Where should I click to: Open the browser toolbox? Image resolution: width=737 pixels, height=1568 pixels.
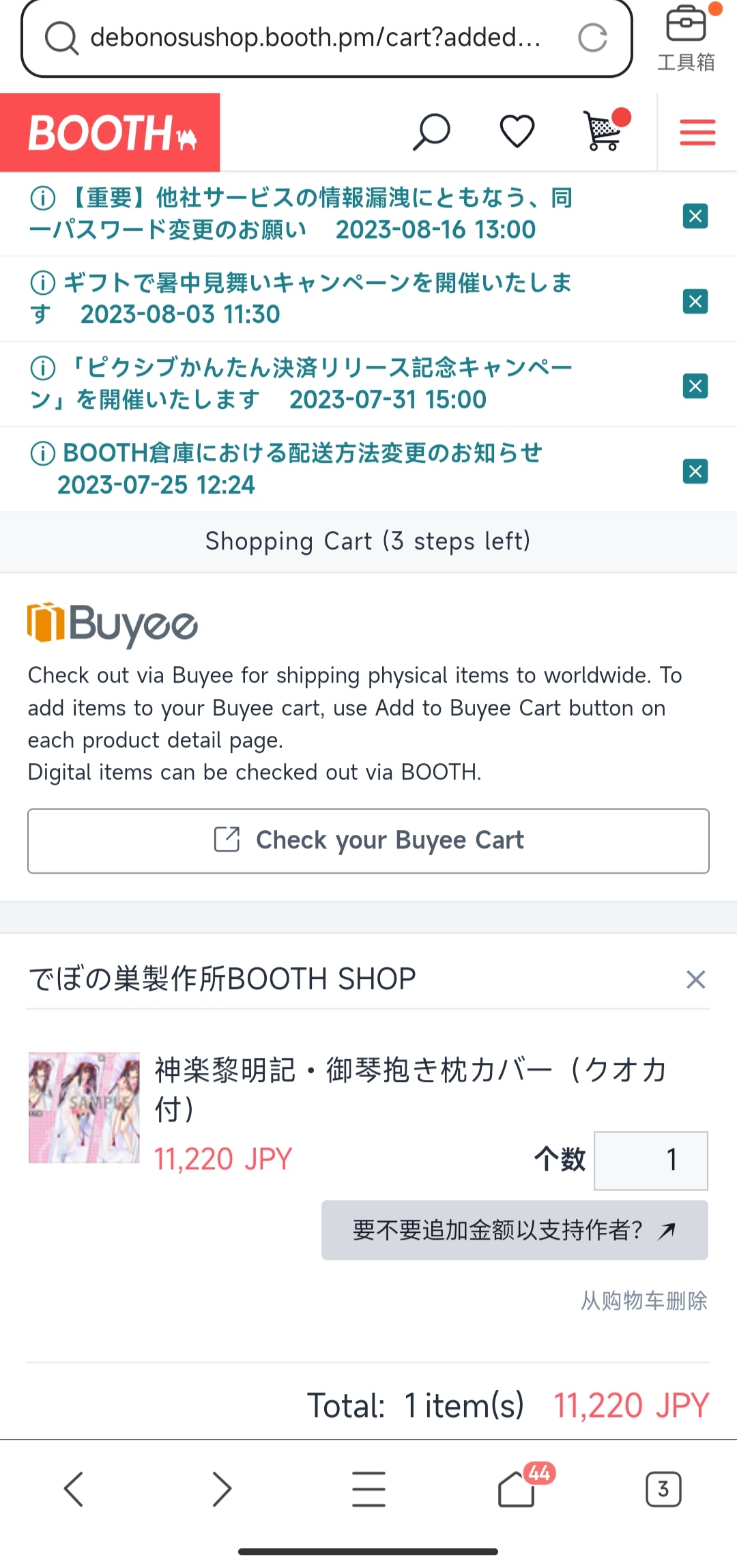pyautogui.click(x=686, y=38)
